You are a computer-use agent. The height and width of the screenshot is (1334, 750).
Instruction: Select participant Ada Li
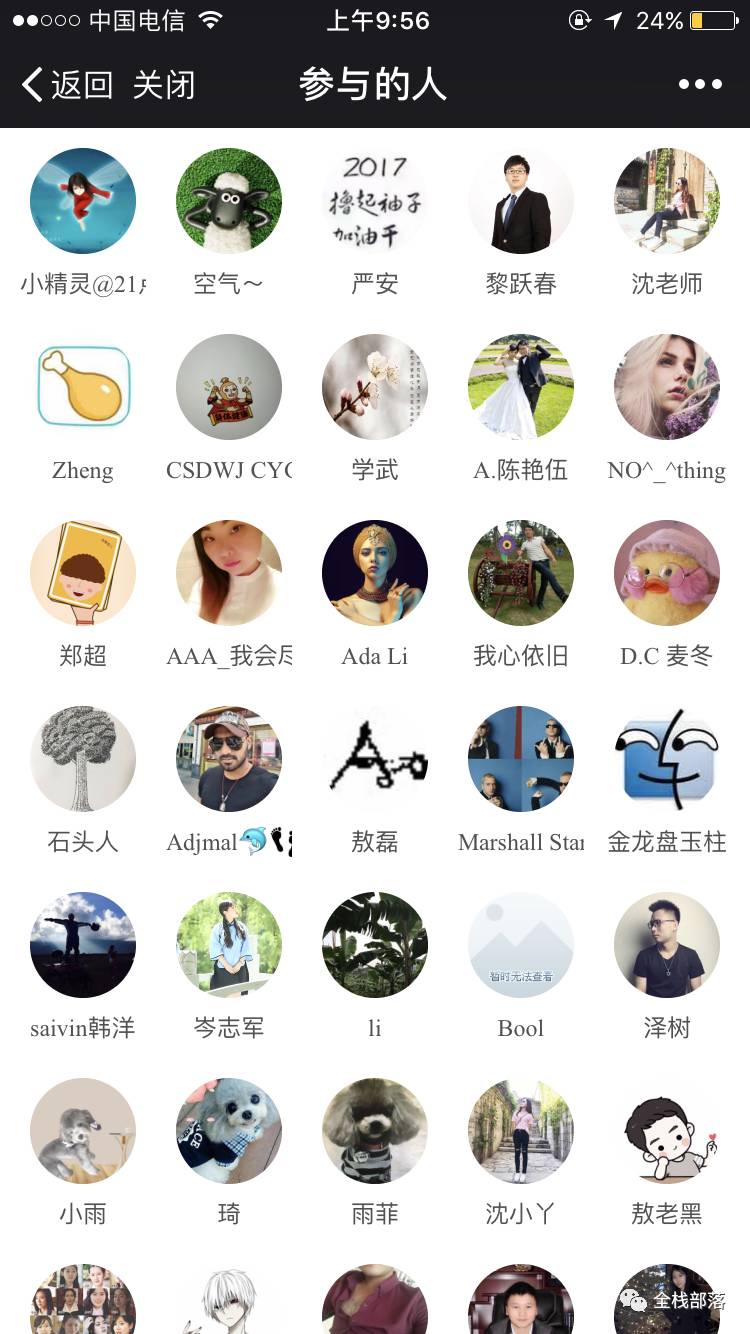[x=375, y=573]
